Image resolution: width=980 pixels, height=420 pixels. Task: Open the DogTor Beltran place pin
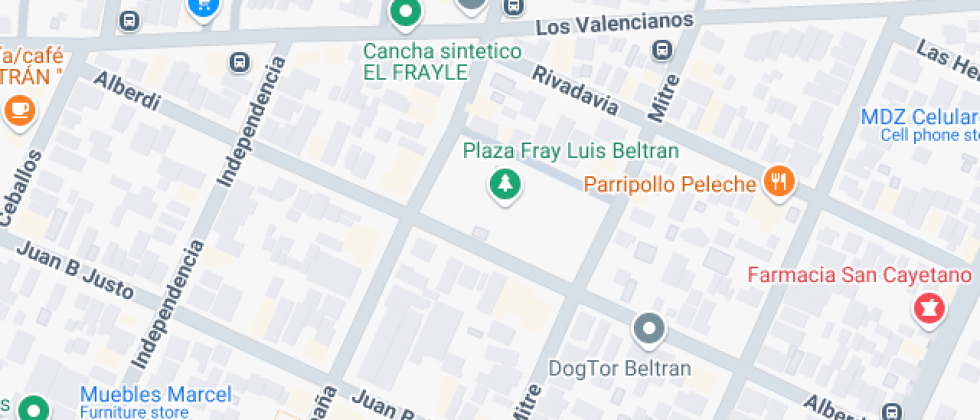(650, 328)
